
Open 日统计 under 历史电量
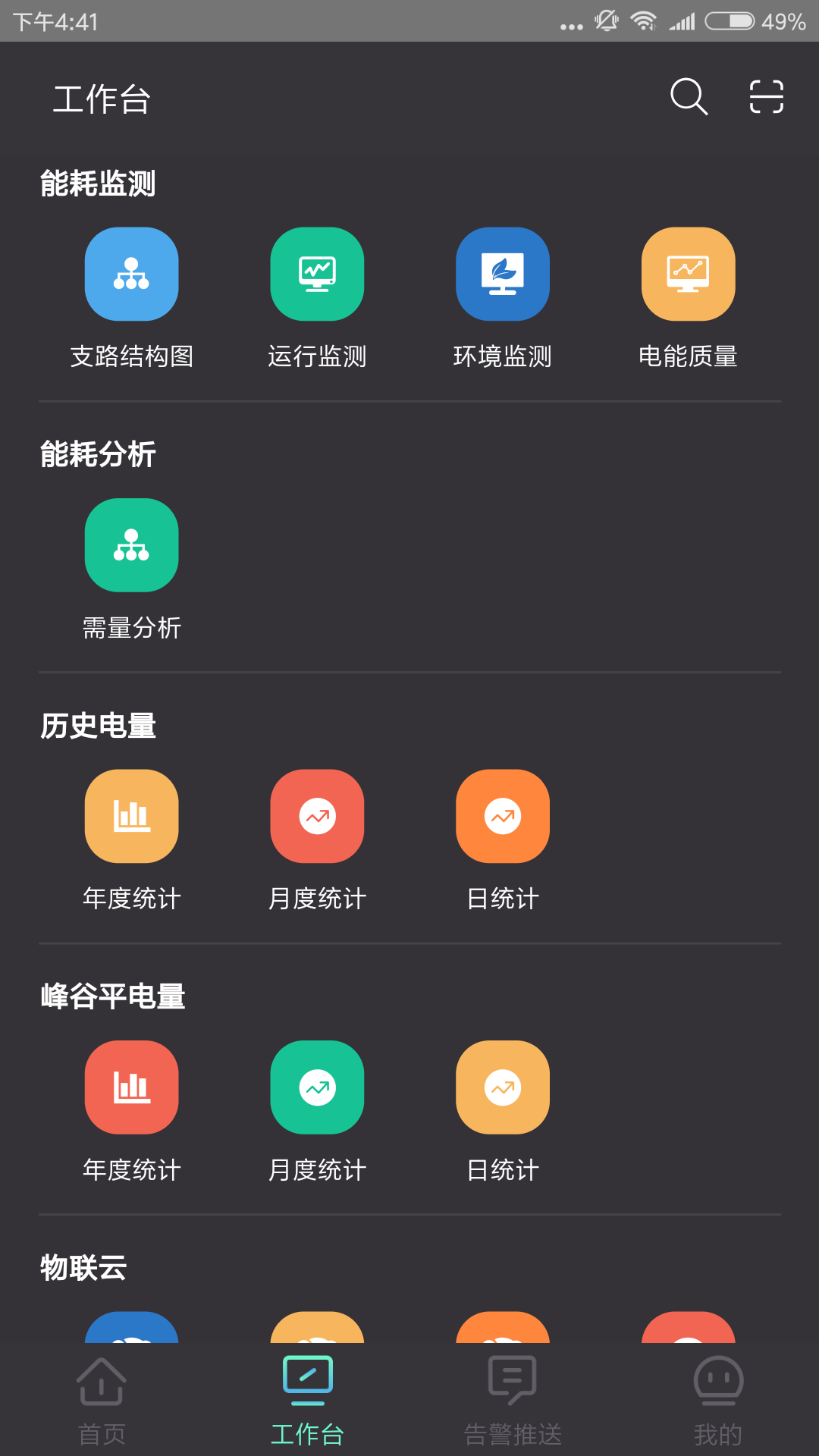click(x=502, y=816)
